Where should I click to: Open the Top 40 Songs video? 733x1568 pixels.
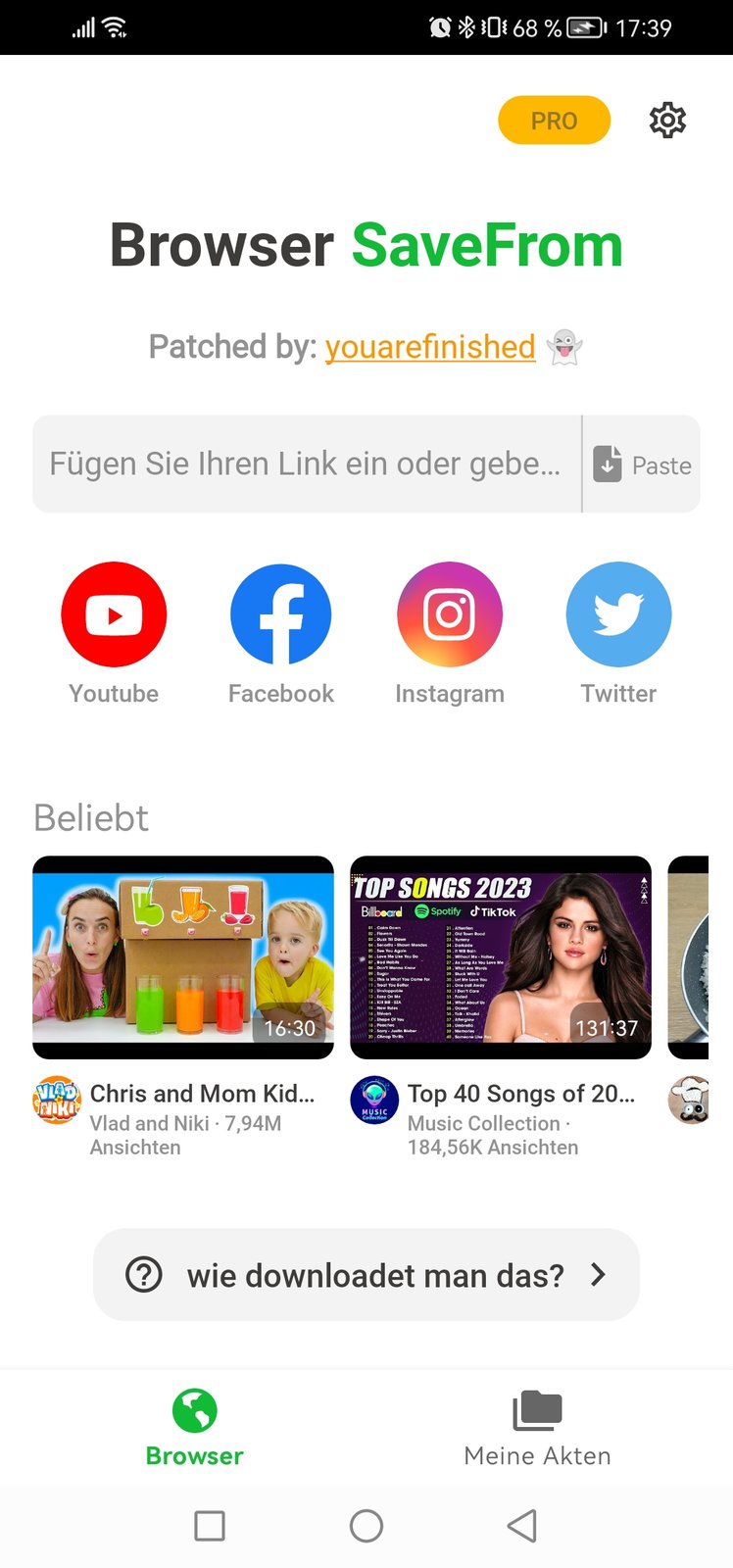tap(501, 957)
